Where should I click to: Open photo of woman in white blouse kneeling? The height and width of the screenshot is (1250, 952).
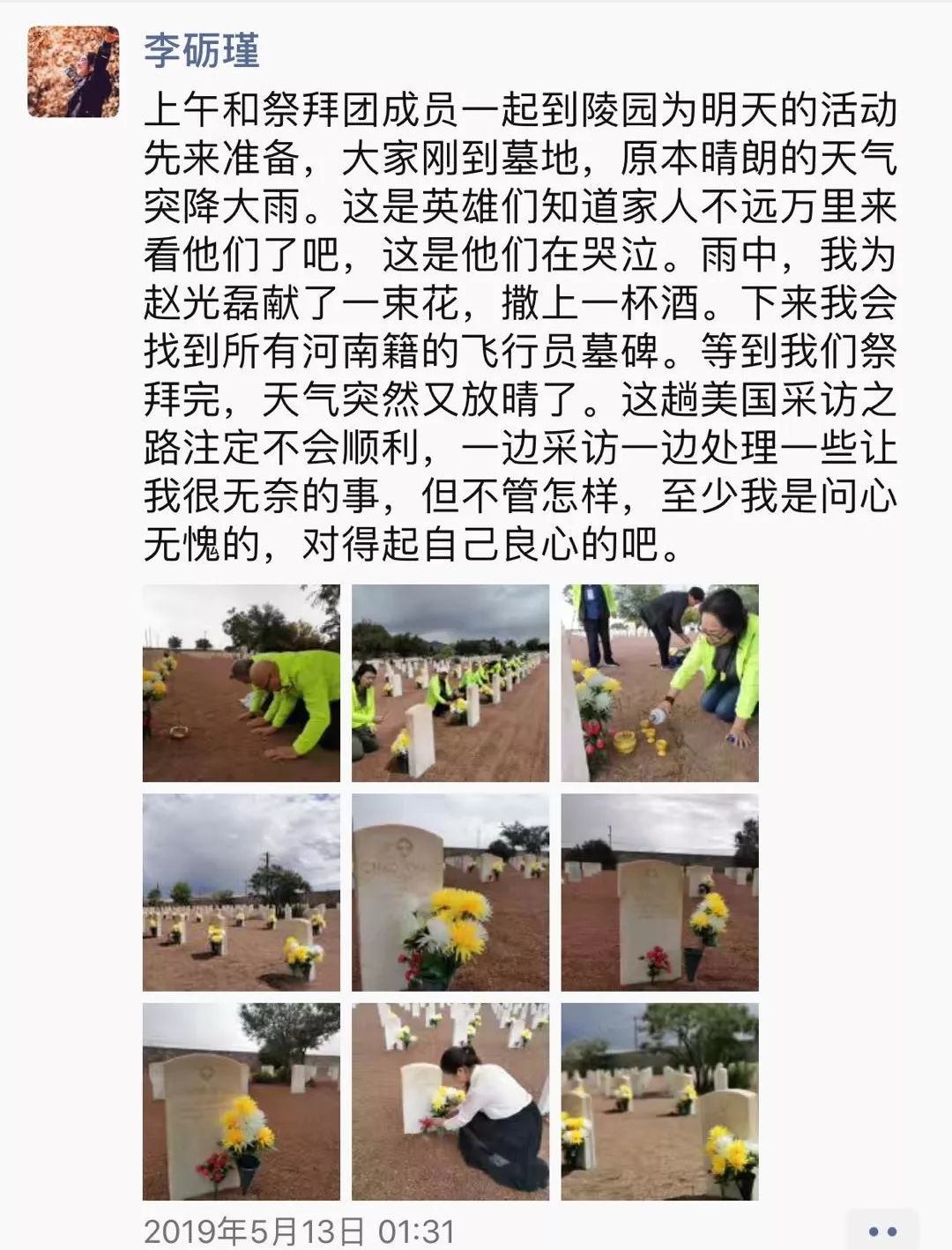[x=450, y=1101]
